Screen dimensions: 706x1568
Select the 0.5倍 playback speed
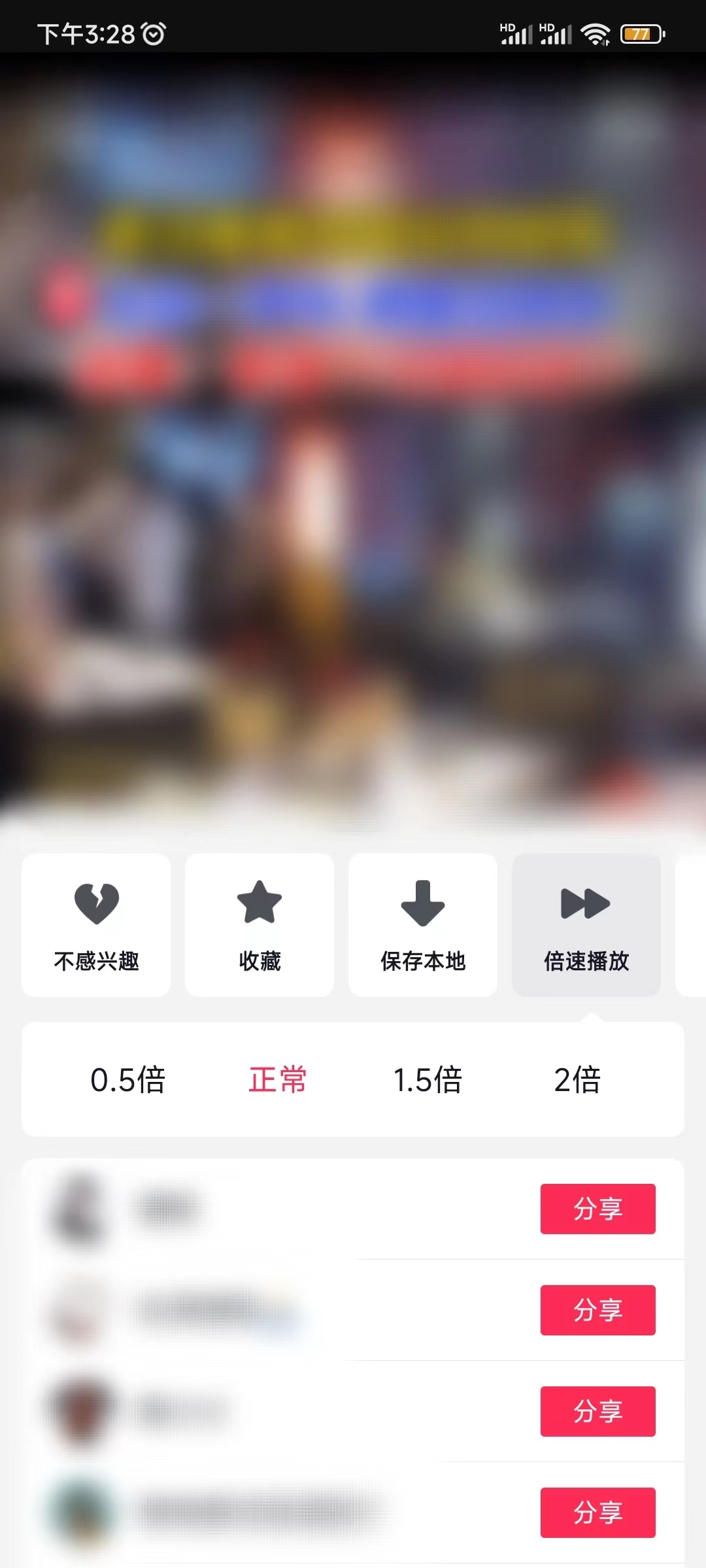[129, 1080]
